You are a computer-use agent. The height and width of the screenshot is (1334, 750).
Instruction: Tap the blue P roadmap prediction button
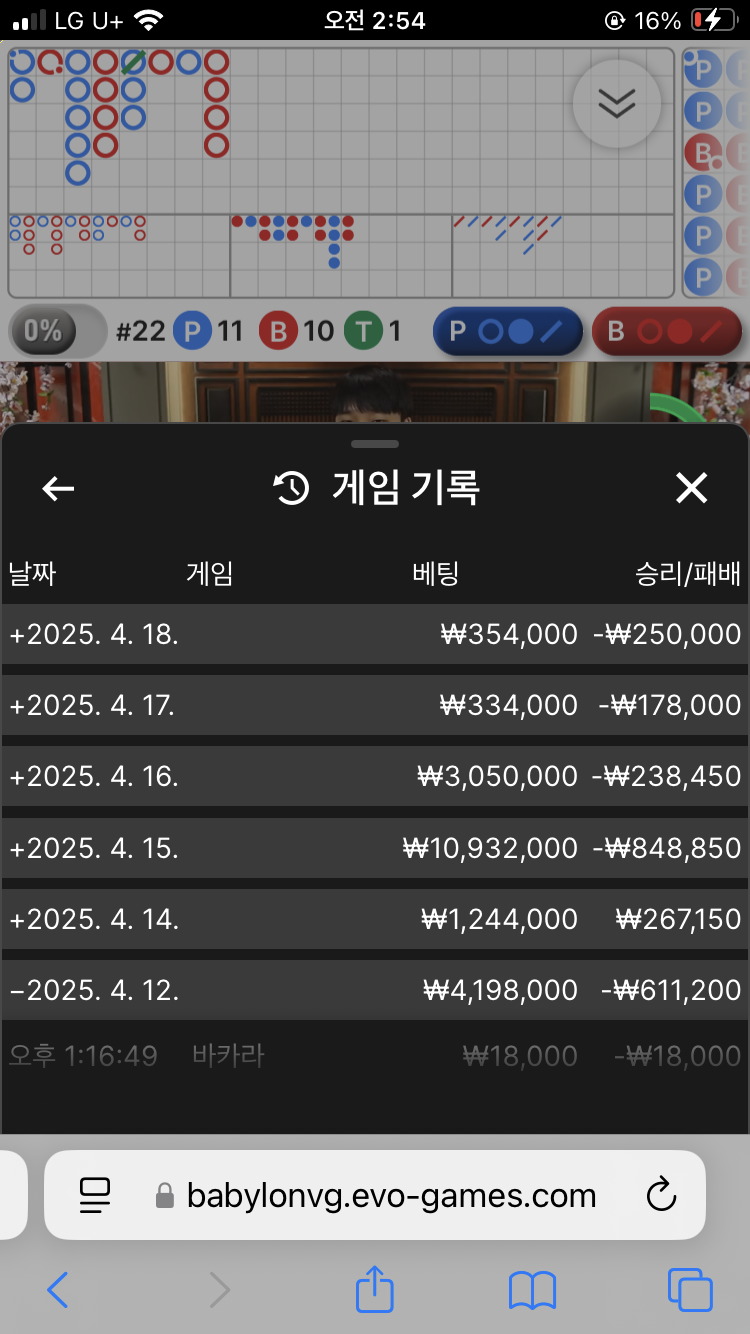click(508, 331)
